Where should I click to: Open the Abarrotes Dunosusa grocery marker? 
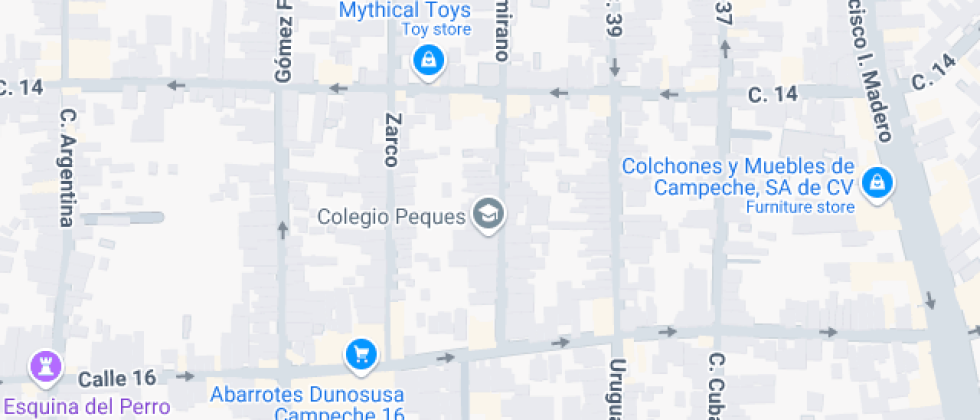360,353
